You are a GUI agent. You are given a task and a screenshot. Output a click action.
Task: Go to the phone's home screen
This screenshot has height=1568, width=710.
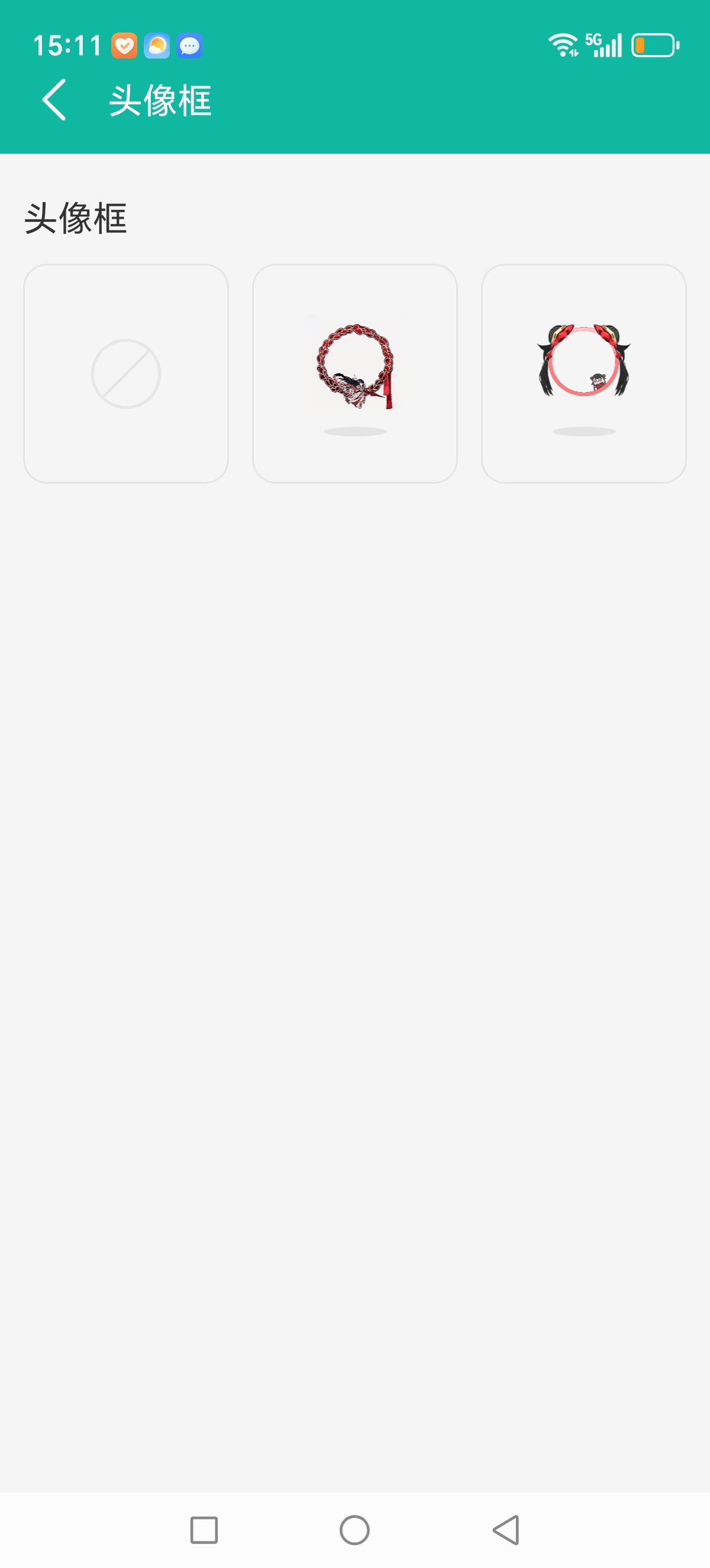(x=354, y=1530)
